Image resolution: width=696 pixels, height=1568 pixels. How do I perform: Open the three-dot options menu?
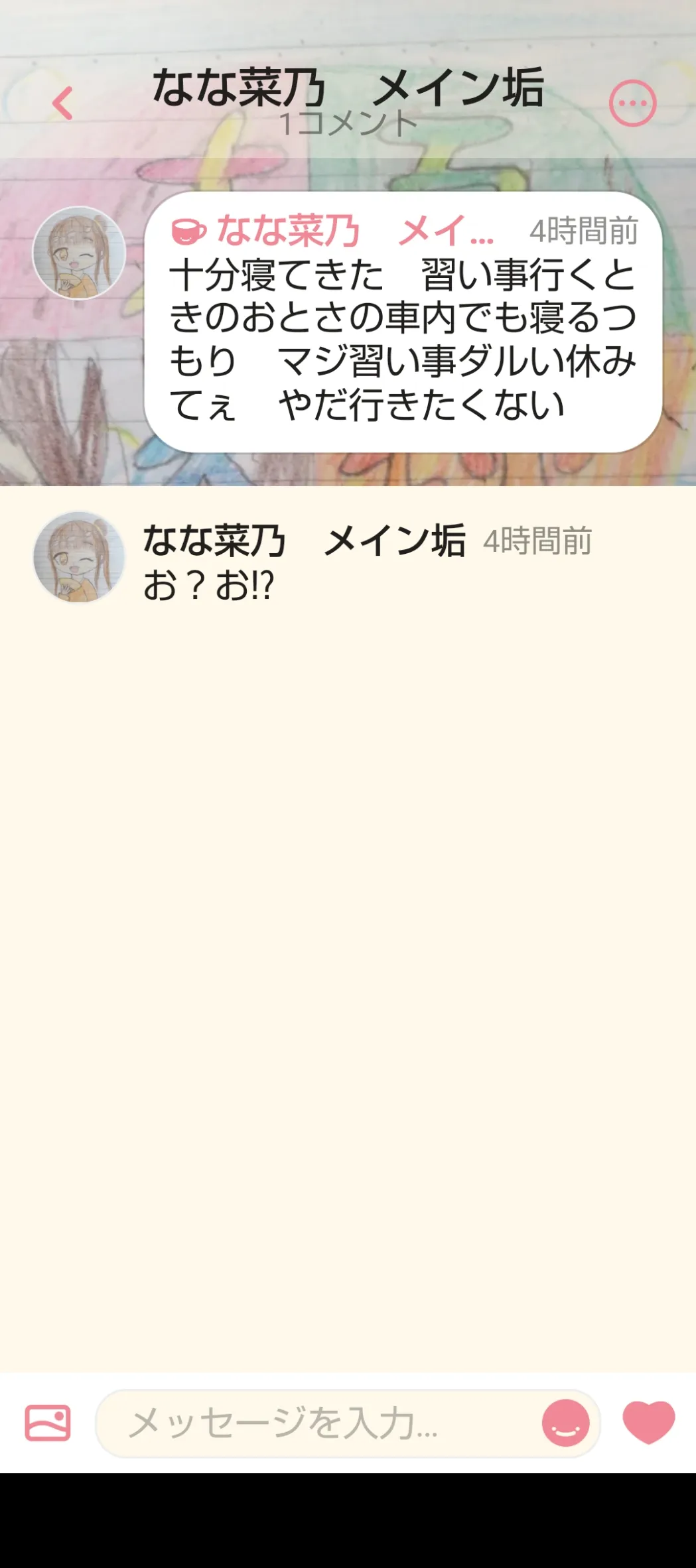(632, 103)
